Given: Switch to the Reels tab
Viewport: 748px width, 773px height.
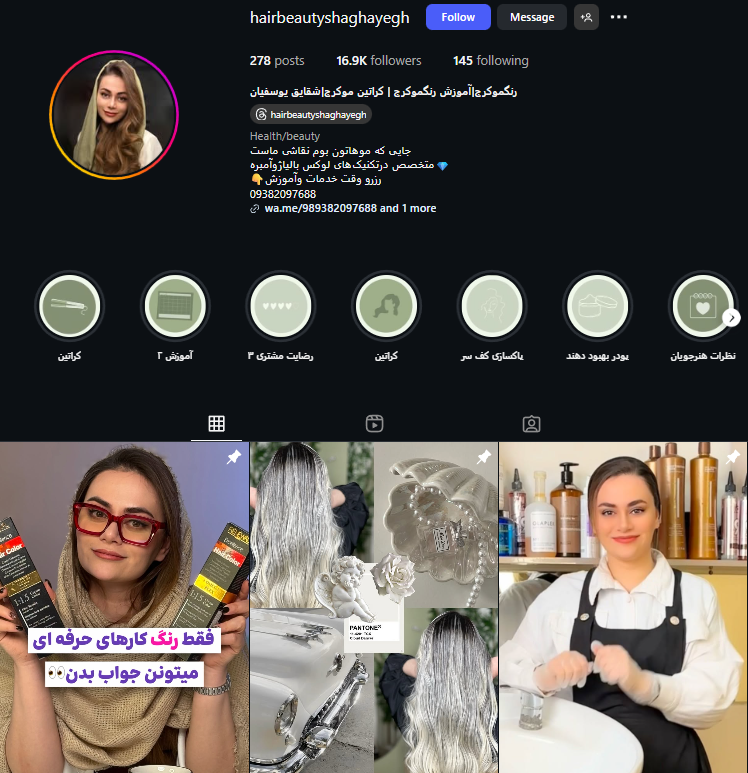Looking at the screenshot, I should (x=374, y=424).
